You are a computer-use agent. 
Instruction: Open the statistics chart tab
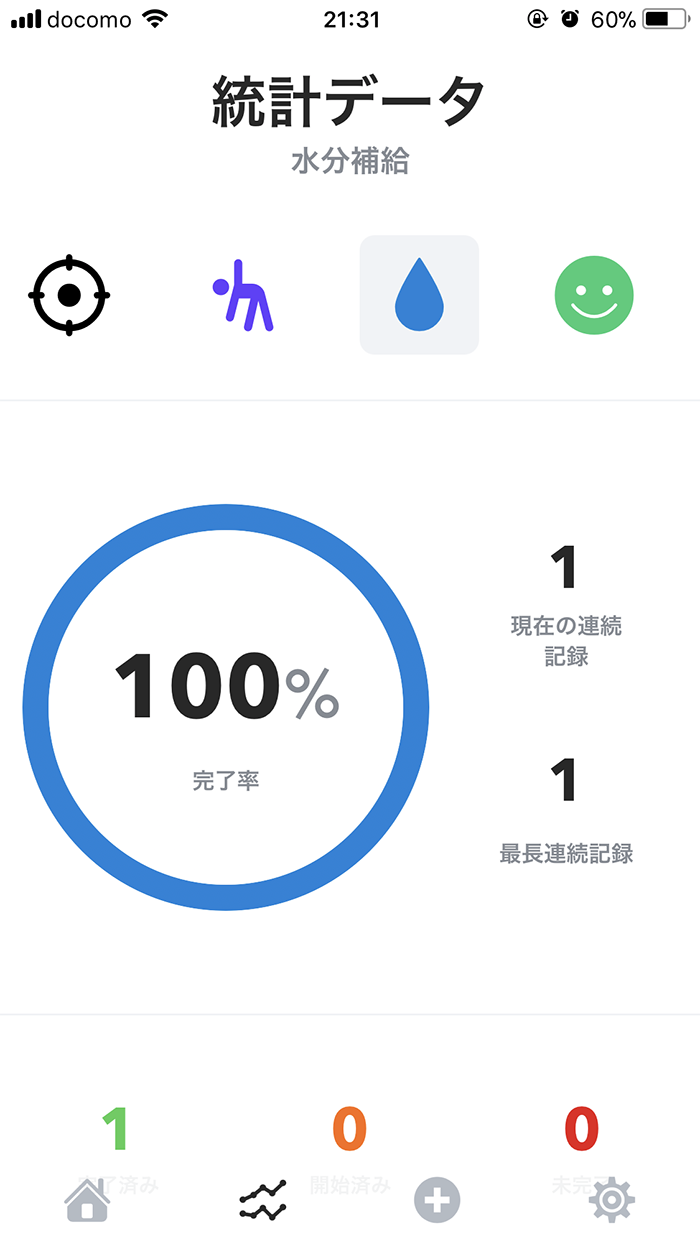click(x=263, y=1199)
